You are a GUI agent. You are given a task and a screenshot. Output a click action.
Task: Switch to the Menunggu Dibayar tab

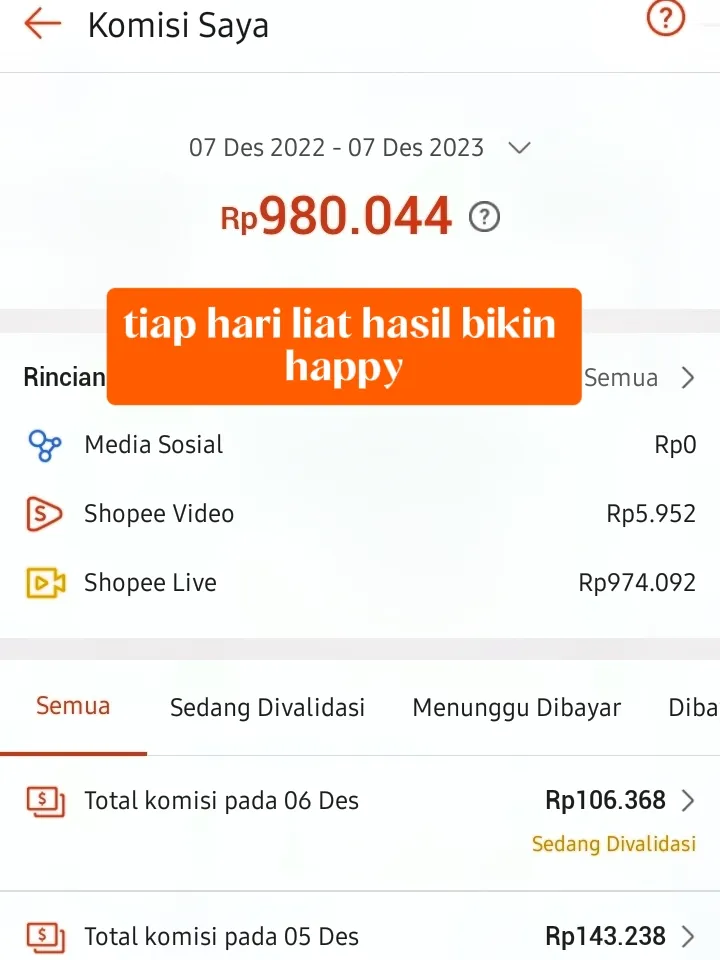[516, 708]
